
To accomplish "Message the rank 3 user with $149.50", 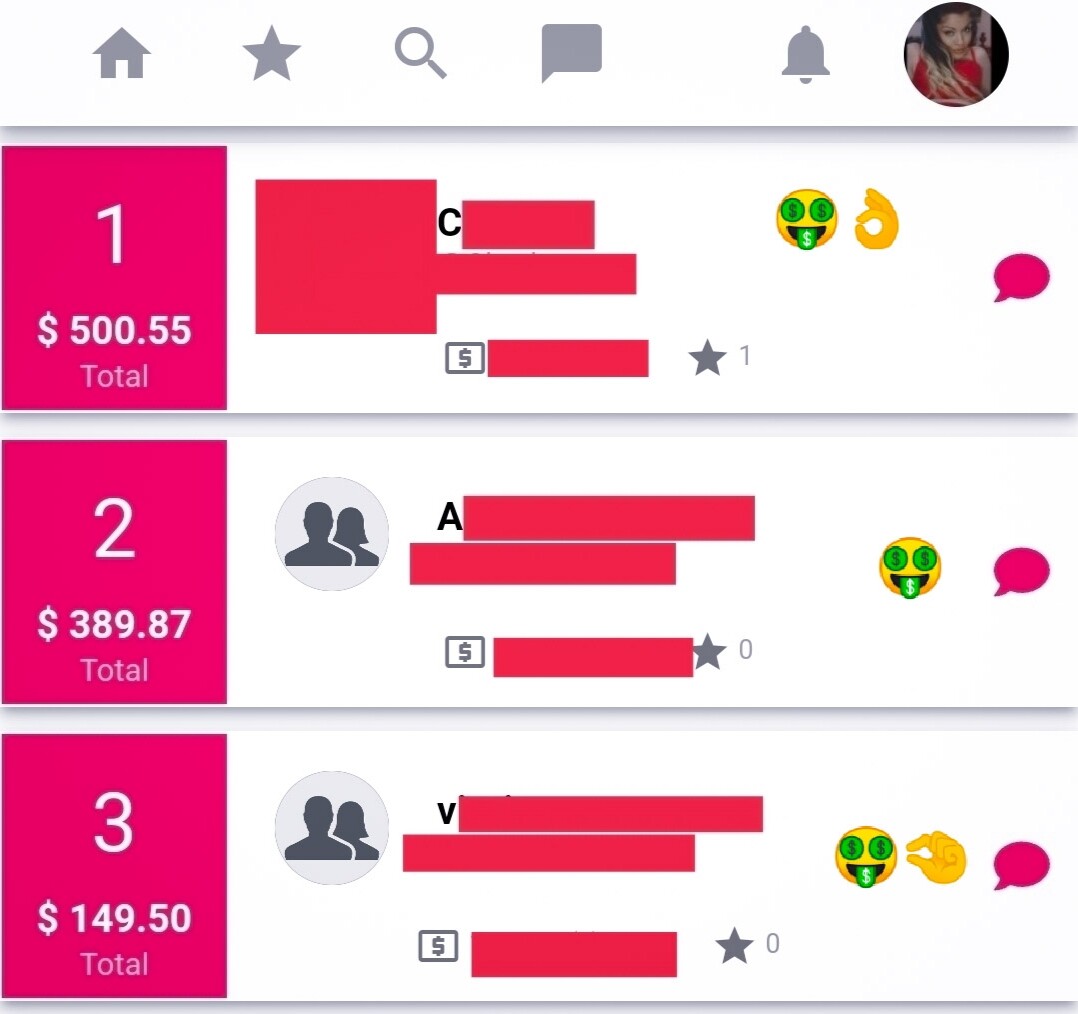I will pyautogui.click(x=1020, y=865).
